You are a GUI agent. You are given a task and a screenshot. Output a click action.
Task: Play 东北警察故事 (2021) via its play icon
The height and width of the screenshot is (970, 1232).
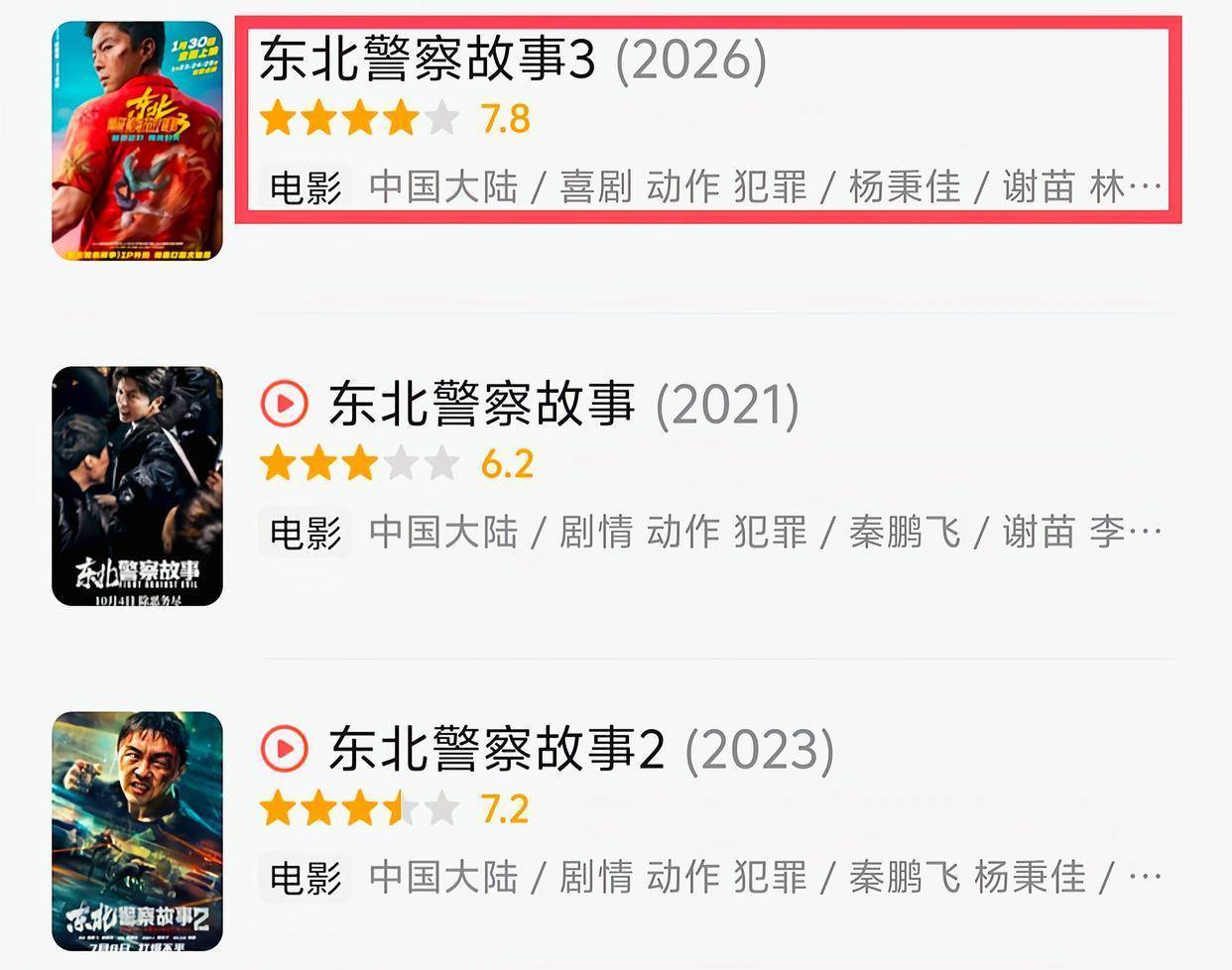click(x=284, y=404)
